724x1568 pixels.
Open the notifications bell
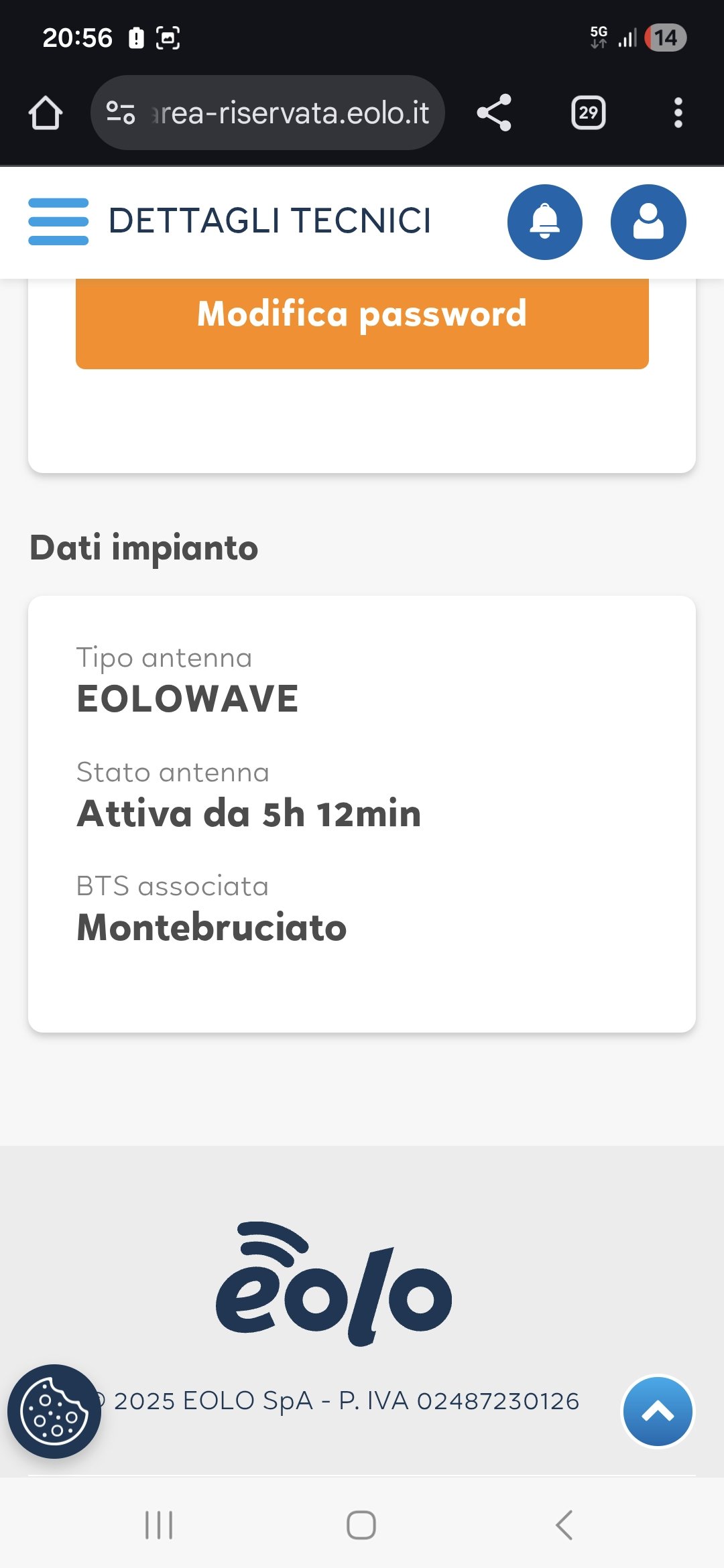click(x=544, y=222)
